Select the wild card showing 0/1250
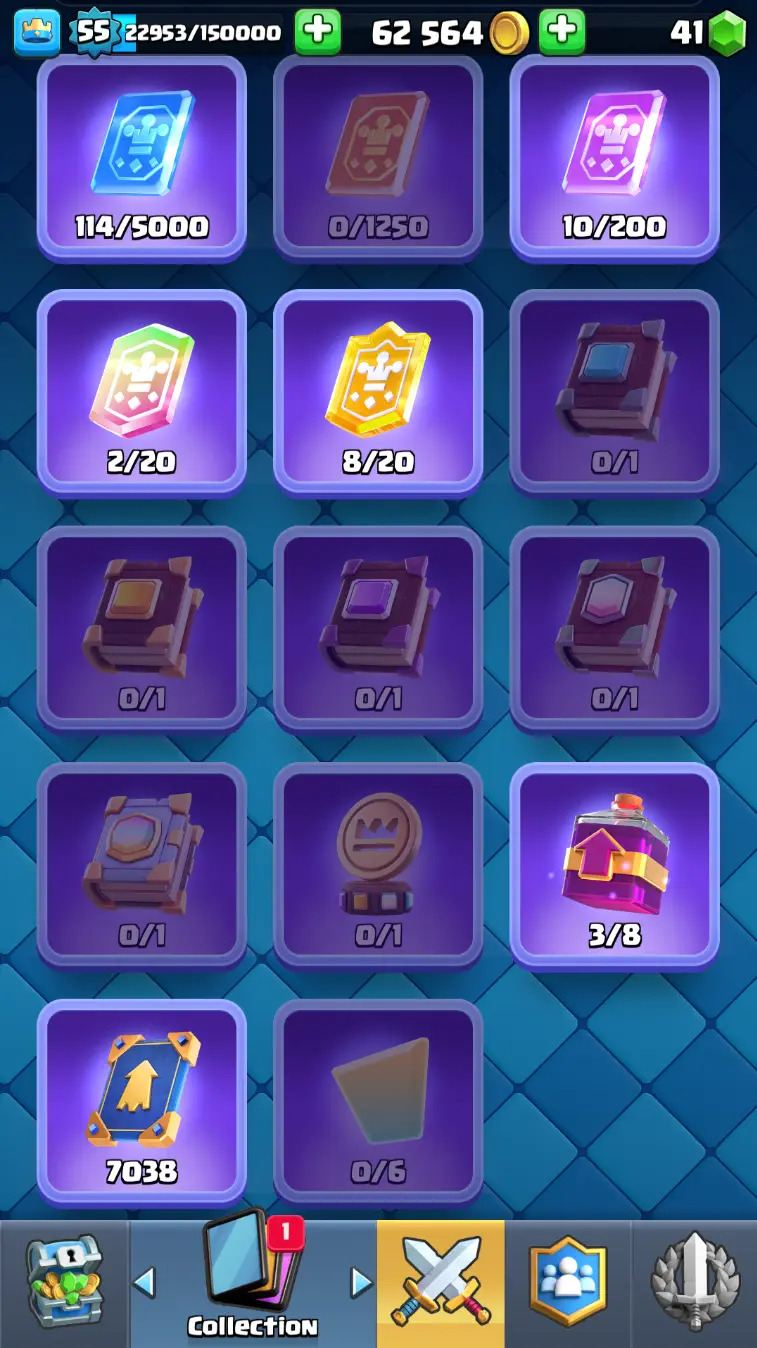The width and height of the screenshot is (757, 1348). point(378,157)
